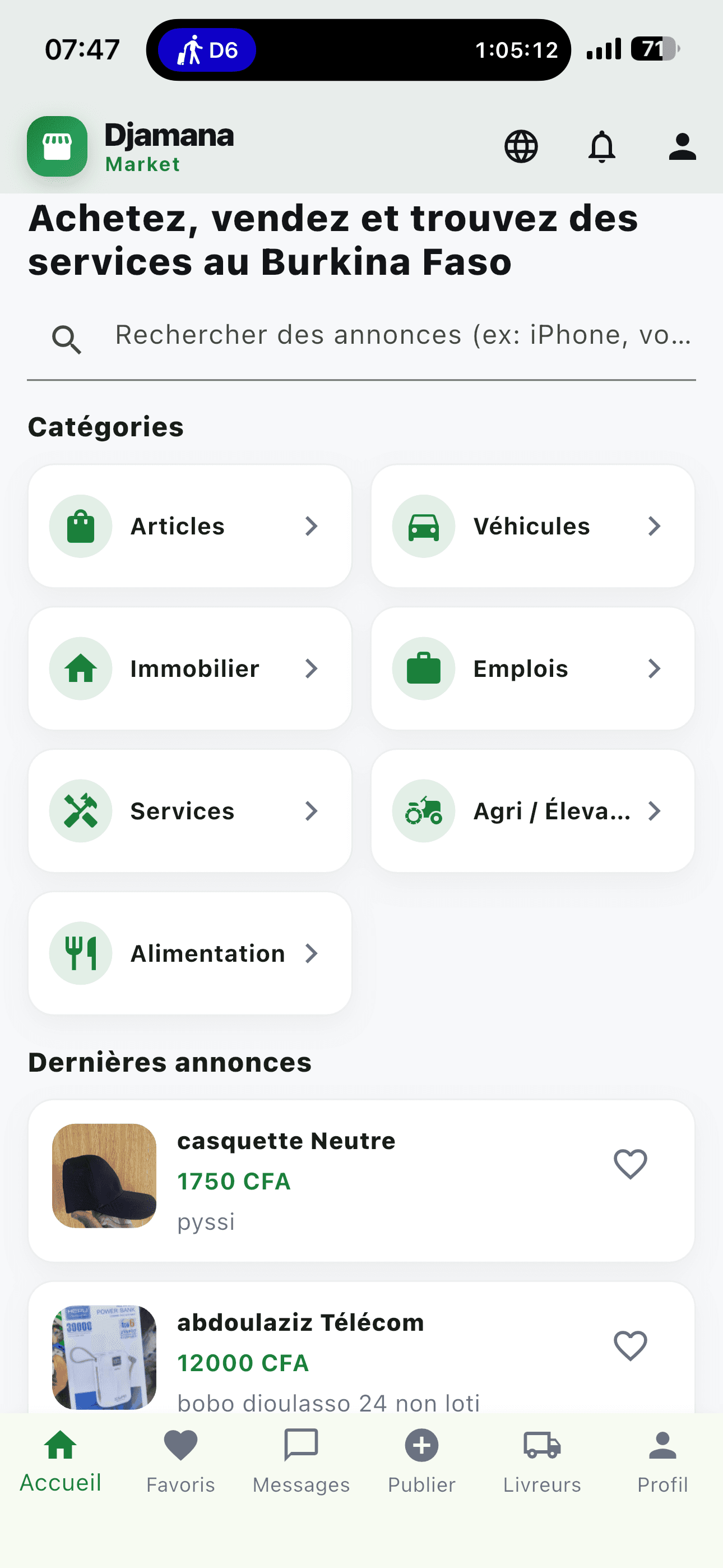Go to the Profil tab
The image size is (723, 1568).
pos(662,1461)
